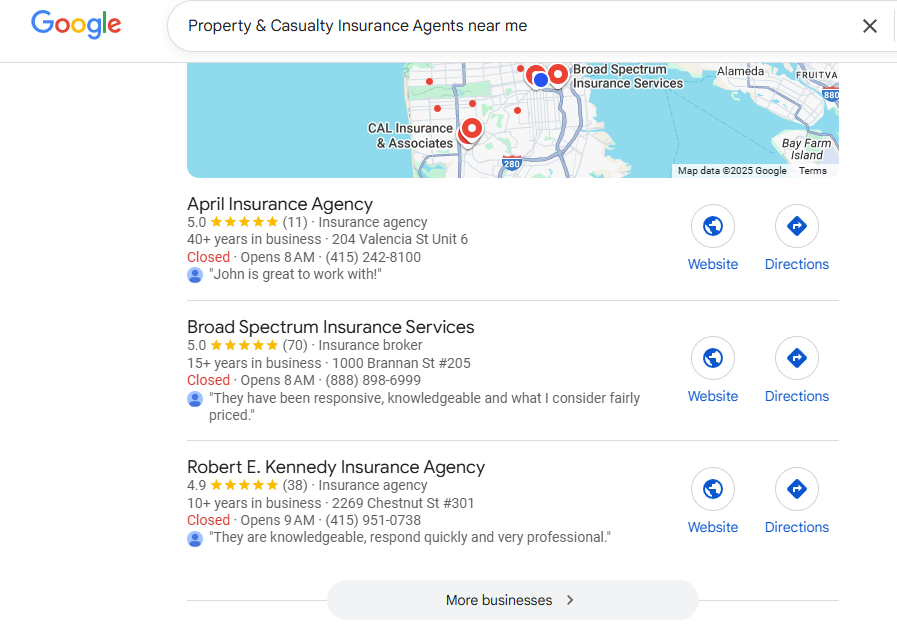Open the map Terms link
This screenshot has height=626, width=897.
(x=813, y=171)
